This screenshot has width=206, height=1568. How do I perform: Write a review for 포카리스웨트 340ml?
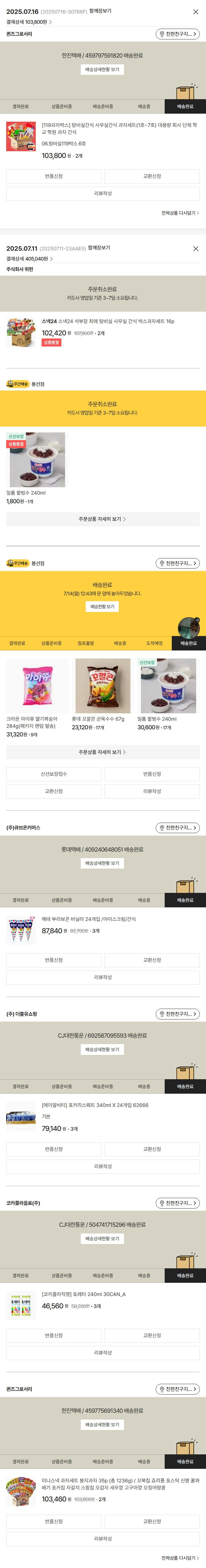[103, 1166]
